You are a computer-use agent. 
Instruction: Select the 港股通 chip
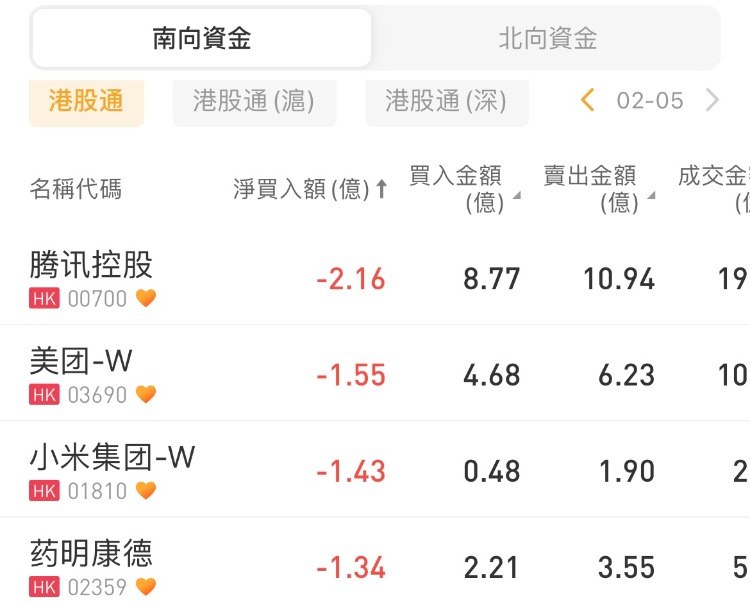86,101
